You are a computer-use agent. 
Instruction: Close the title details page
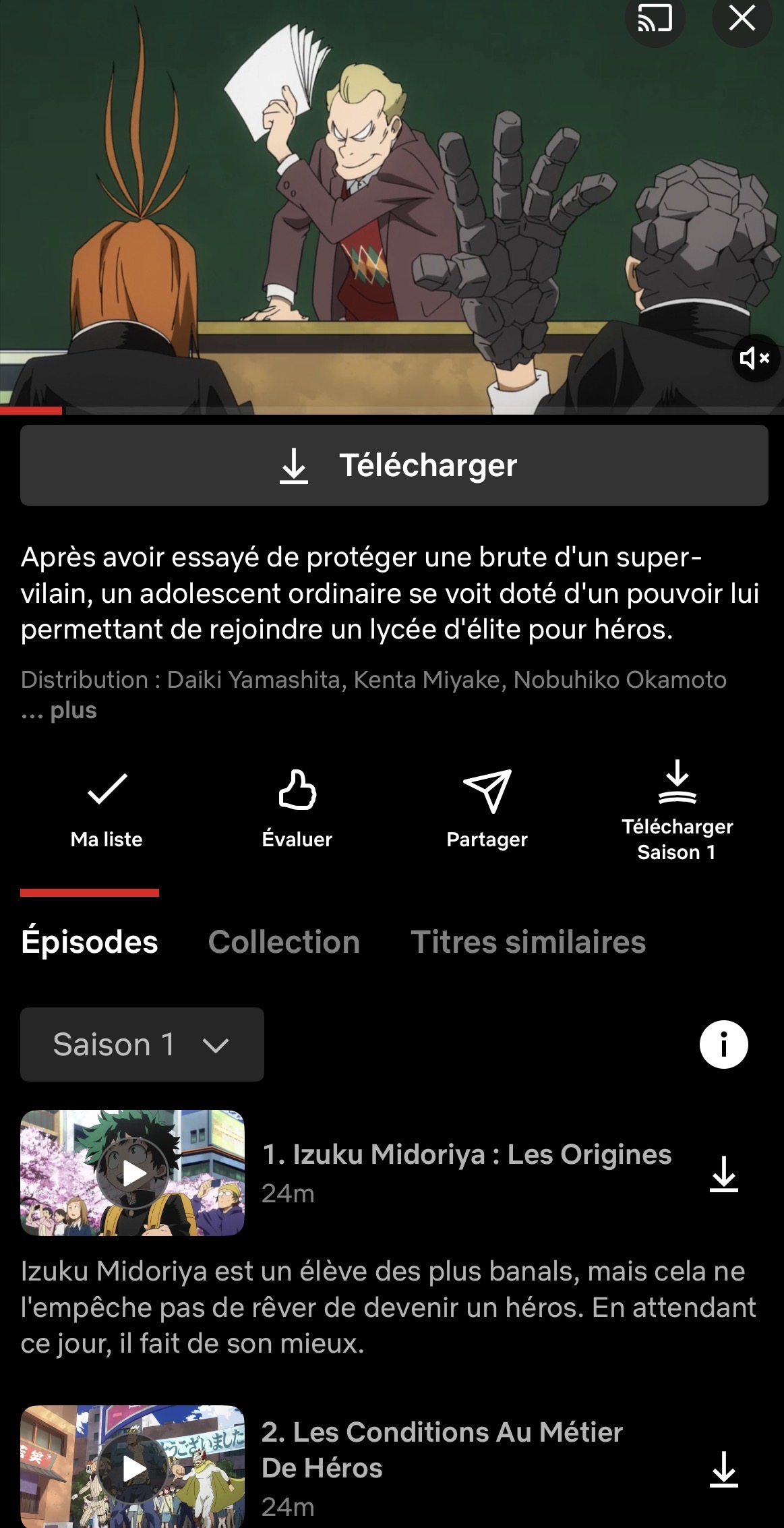742,19
